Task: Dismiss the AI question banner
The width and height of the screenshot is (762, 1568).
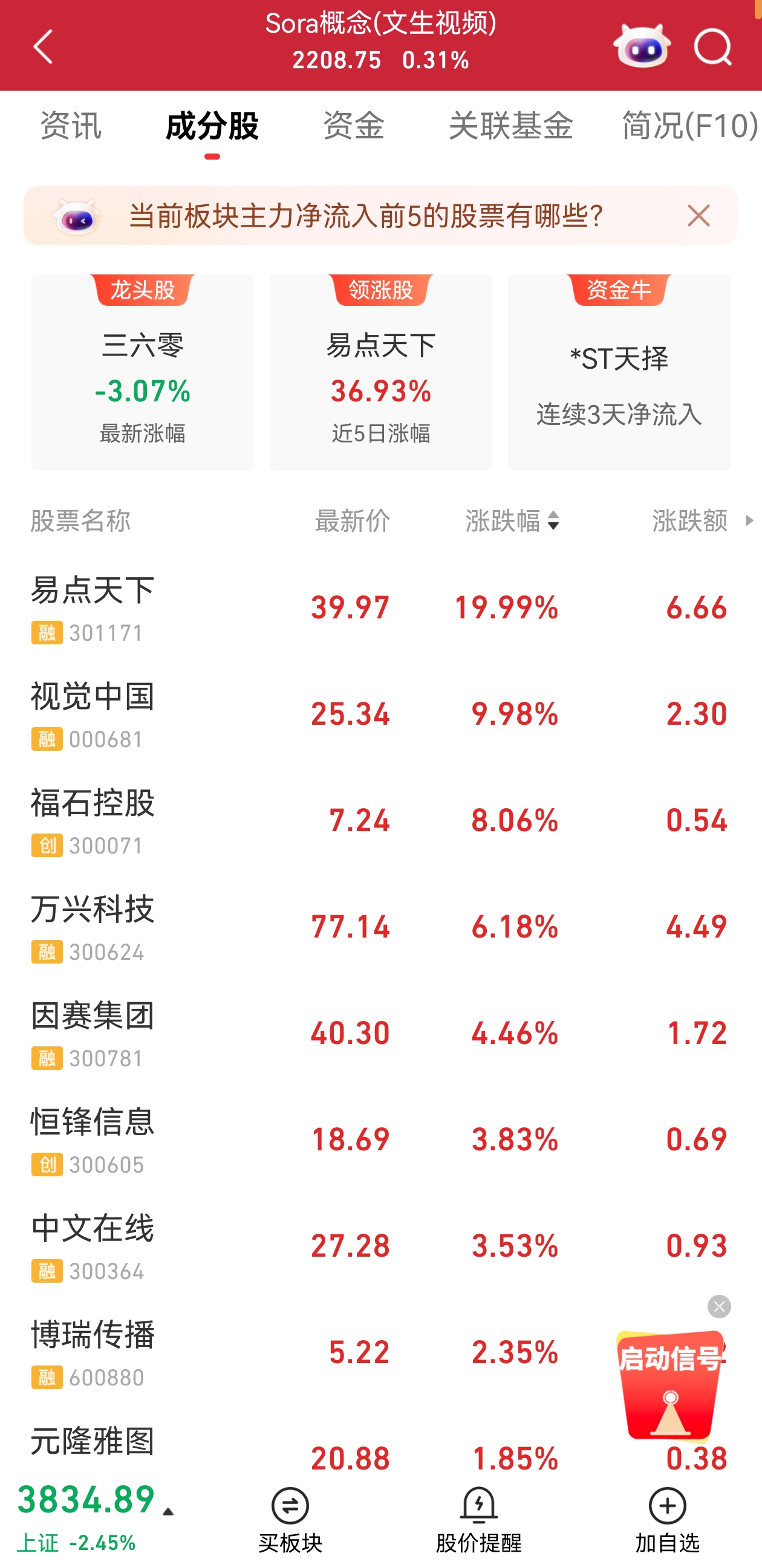Action: (x=698, y=215)
